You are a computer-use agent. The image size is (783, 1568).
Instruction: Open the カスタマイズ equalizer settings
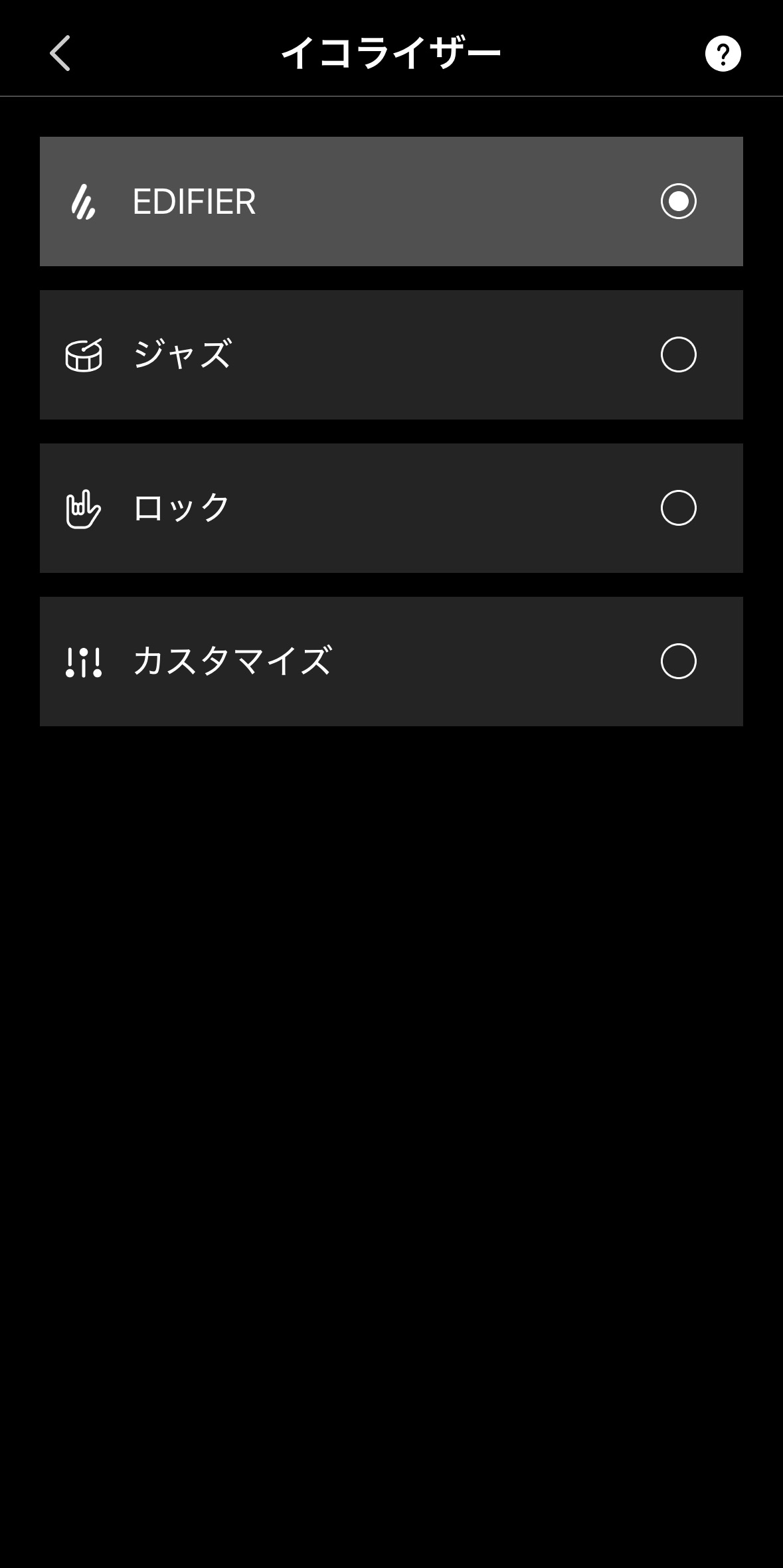coord(392,660)
